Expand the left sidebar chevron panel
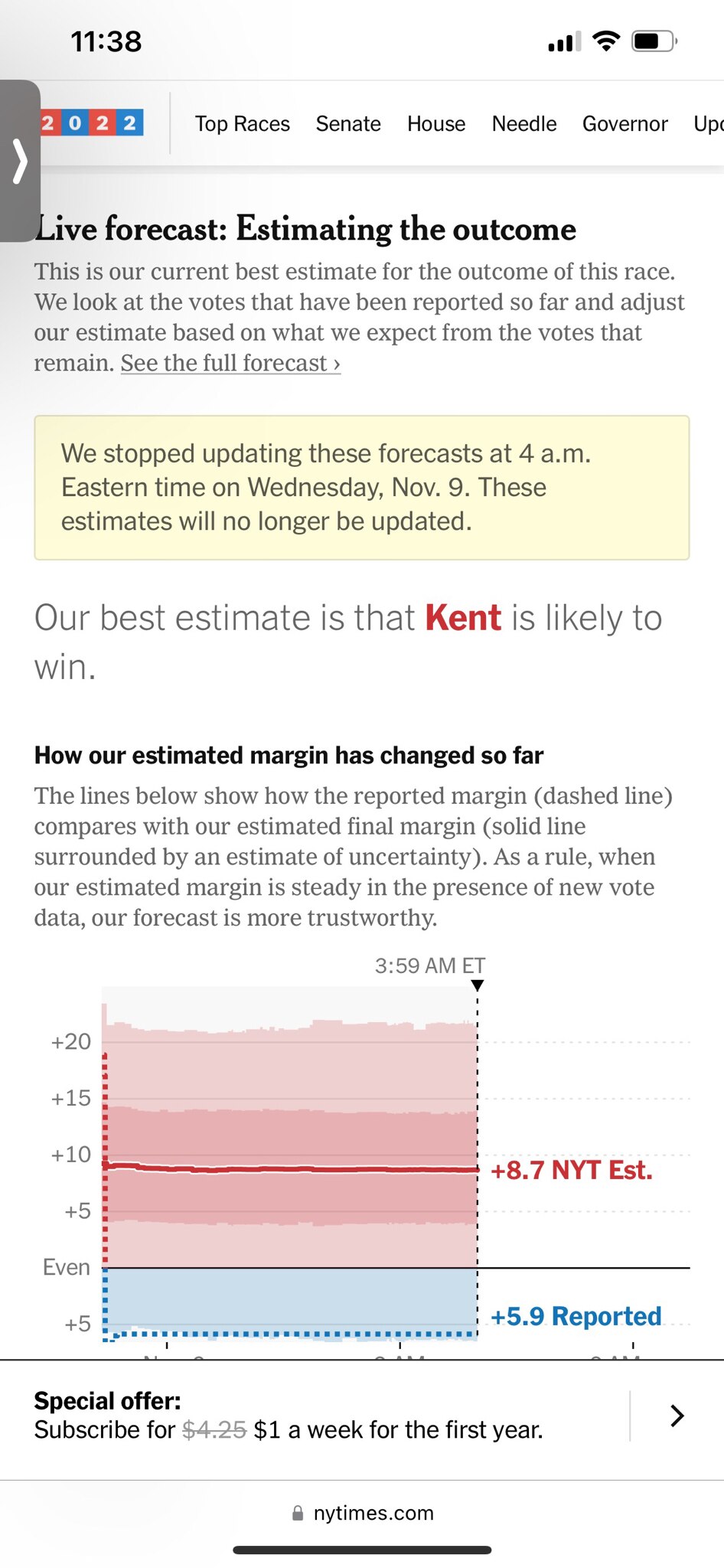Viewport: 724px width, 1568px height. 21,162
